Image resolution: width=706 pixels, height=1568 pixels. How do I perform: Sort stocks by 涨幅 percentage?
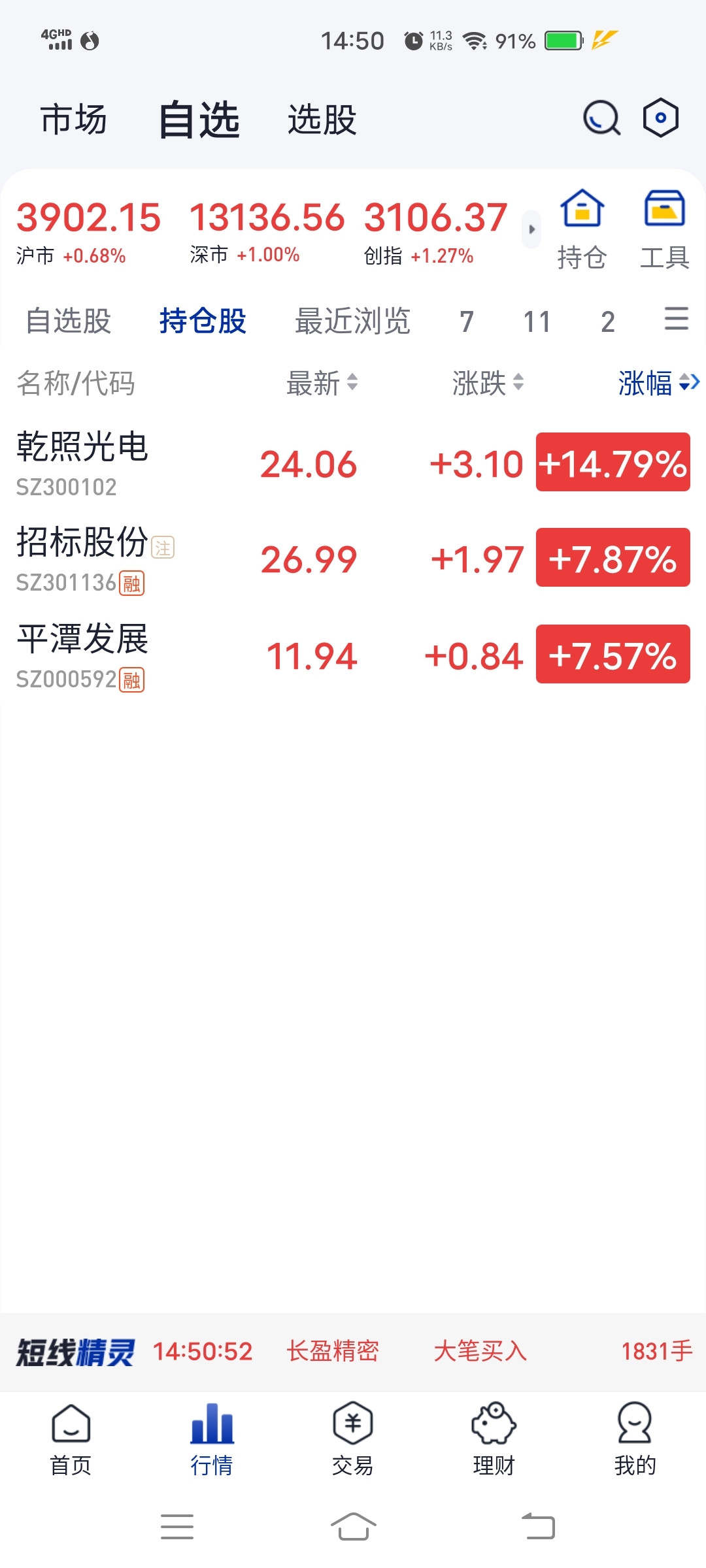coord(658,383)
